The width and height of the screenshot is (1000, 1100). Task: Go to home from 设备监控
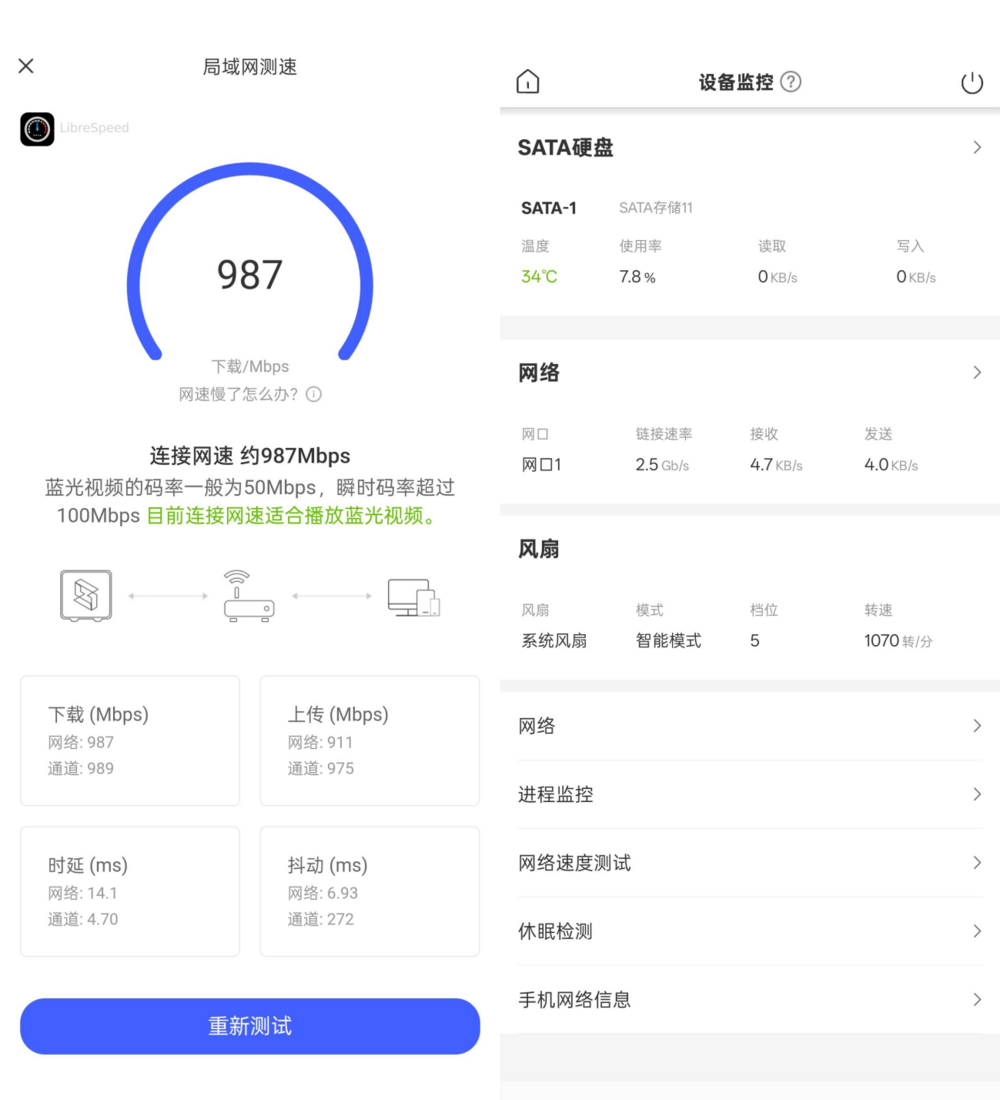528,82
